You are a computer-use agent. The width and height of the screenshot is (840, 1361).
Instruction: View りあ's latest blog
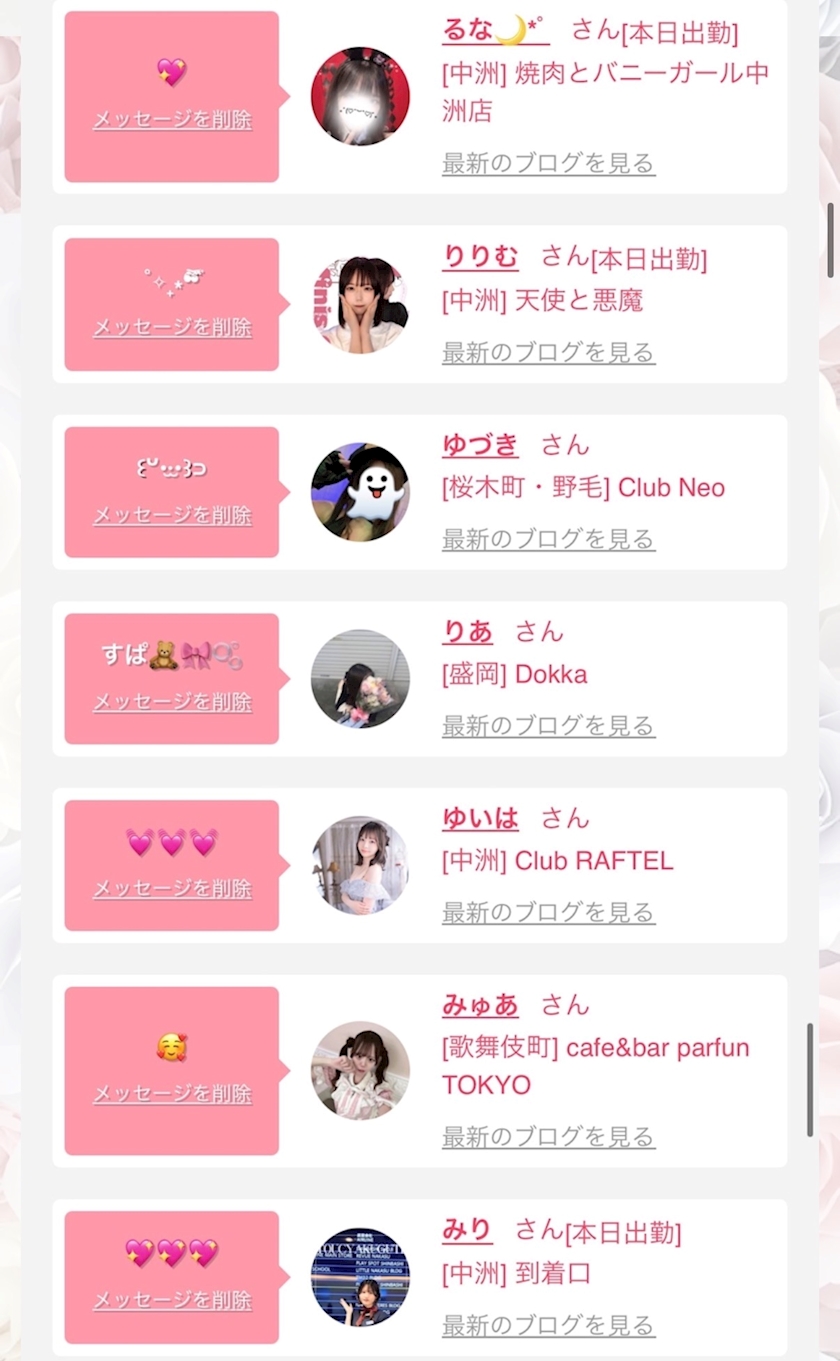coord(549,726)
